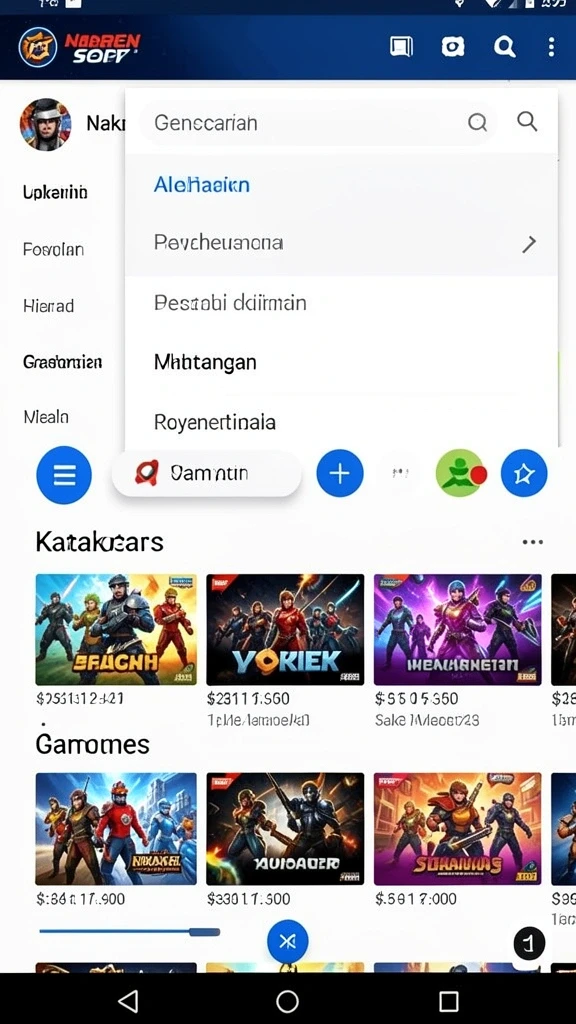This screenshot has height=1024, width=576.
Task: Open the book icon in header
Action: [x=401, y=46]
